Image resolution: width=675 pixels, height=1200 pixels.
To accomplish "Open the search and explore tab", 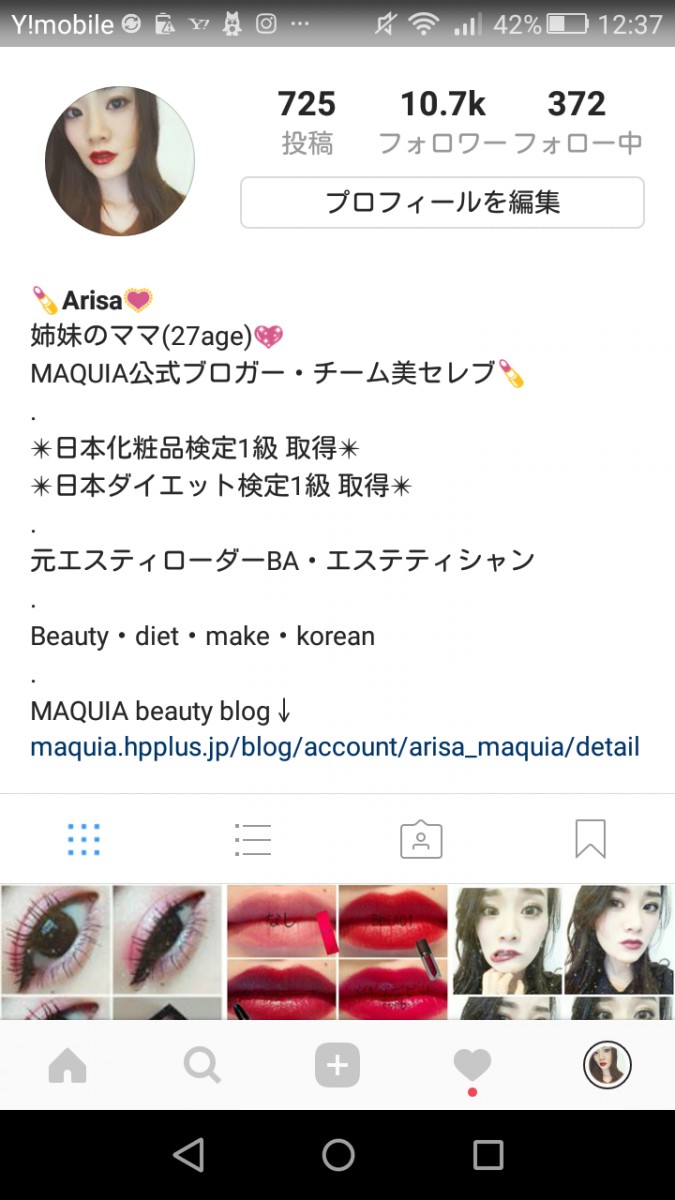I will (x=202, y=1066).
